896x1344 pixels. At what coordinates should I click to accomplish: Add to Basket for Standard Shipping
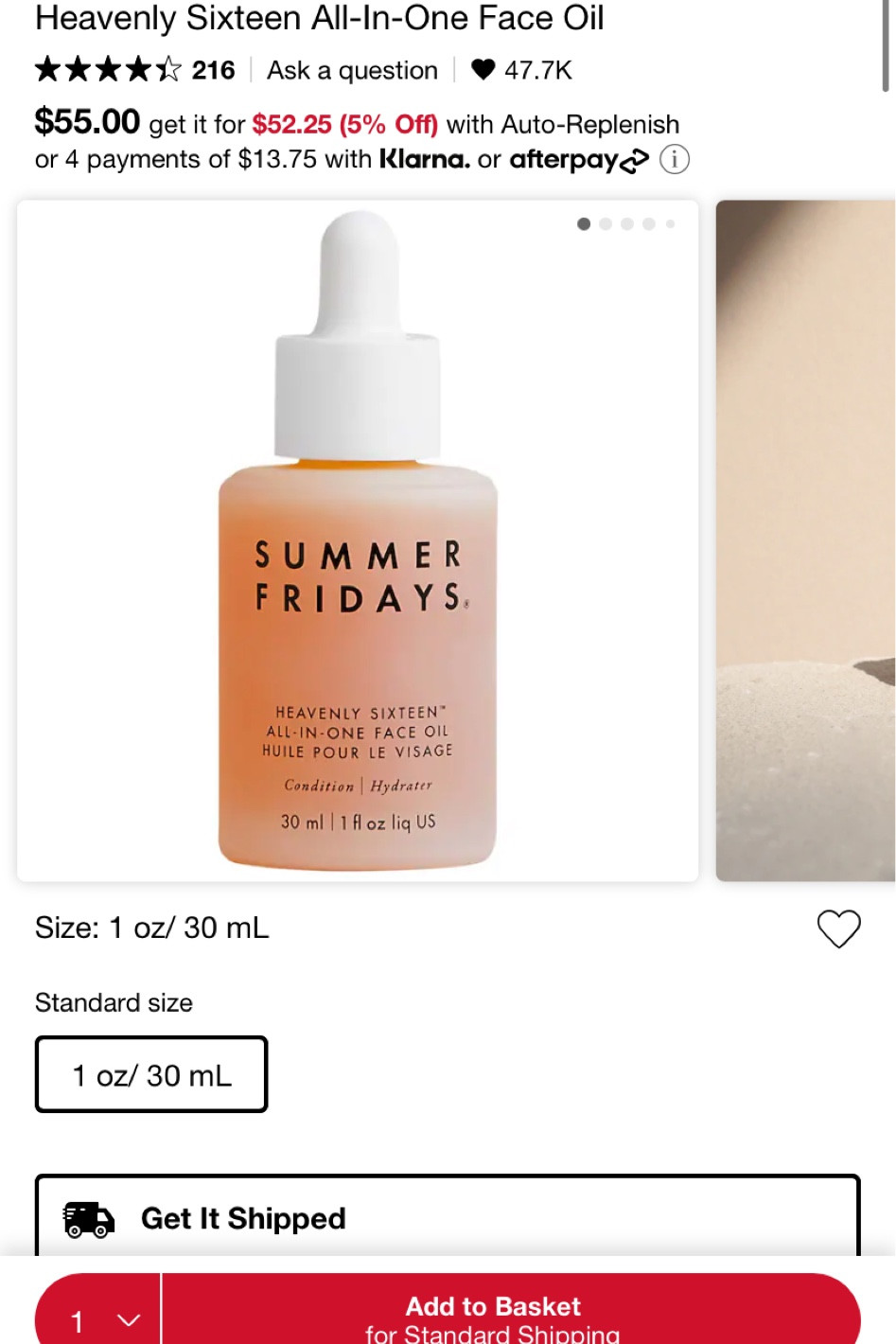[511, 1317]
